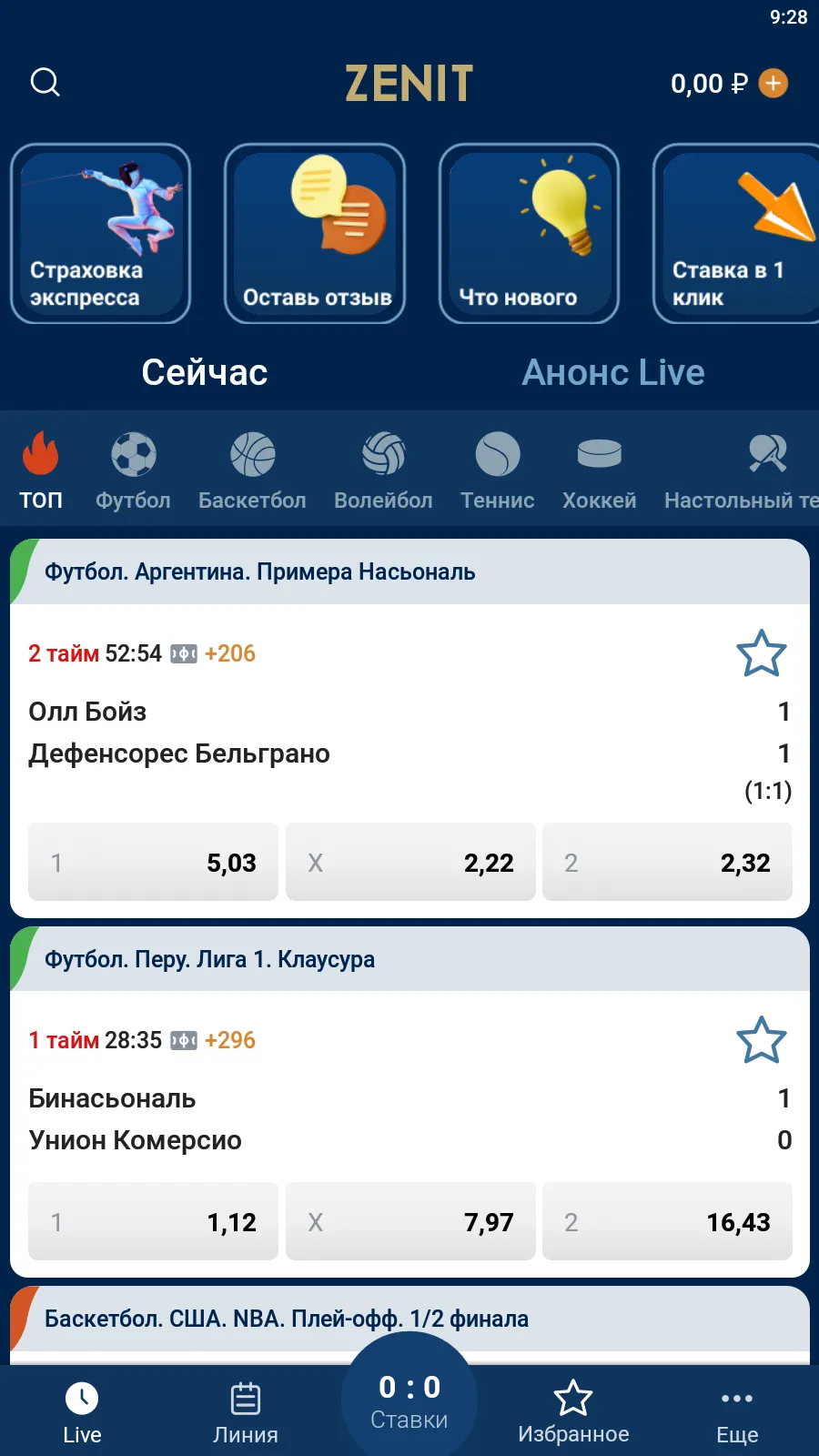Filter live events by Волейбол
Image resolution: width=819 pixels, height=1456 pixels.
(383, 470)
